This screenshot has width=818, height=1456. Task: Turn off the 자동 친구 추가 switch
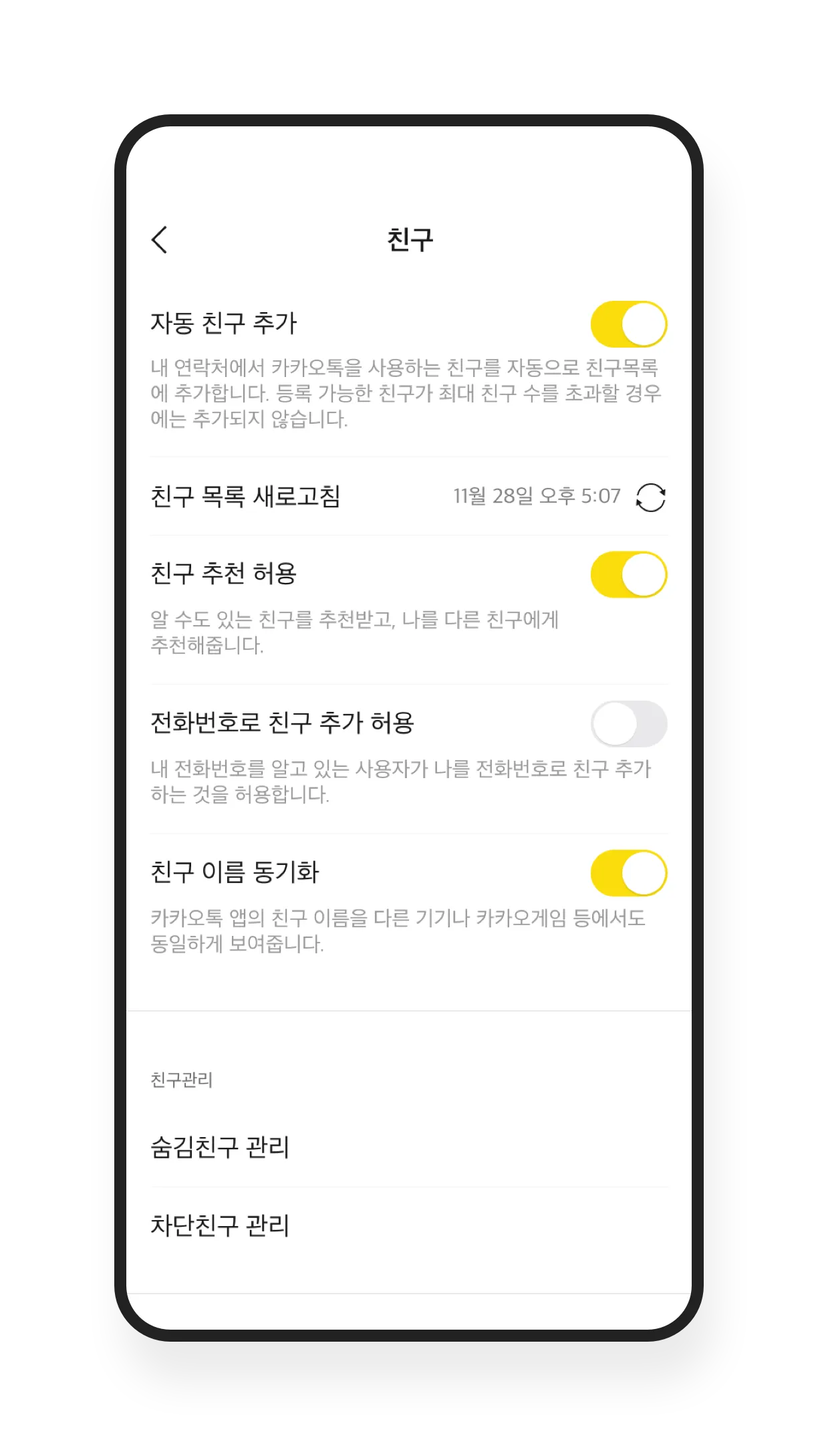tap(628, 324)
